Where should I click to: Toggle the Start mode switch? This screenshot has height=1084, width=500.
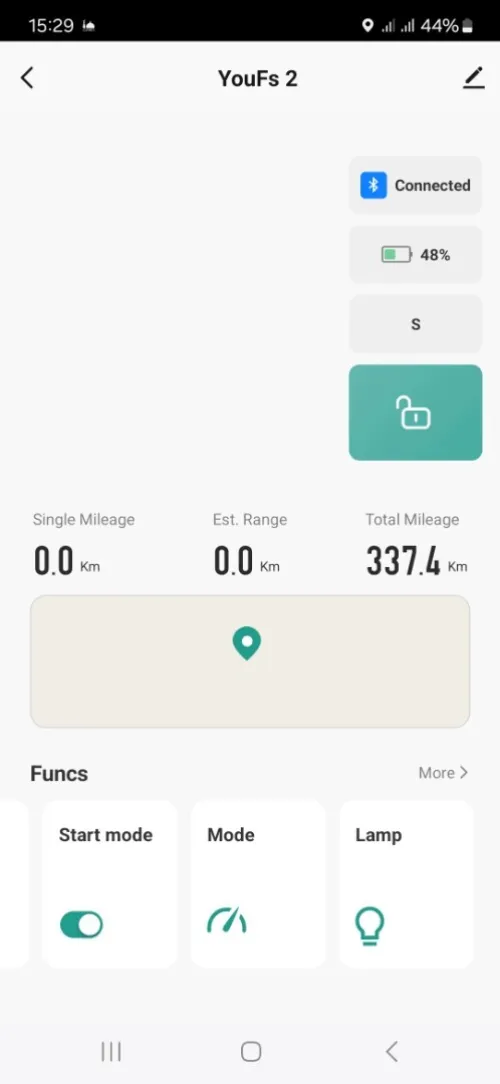click(81, 924)
